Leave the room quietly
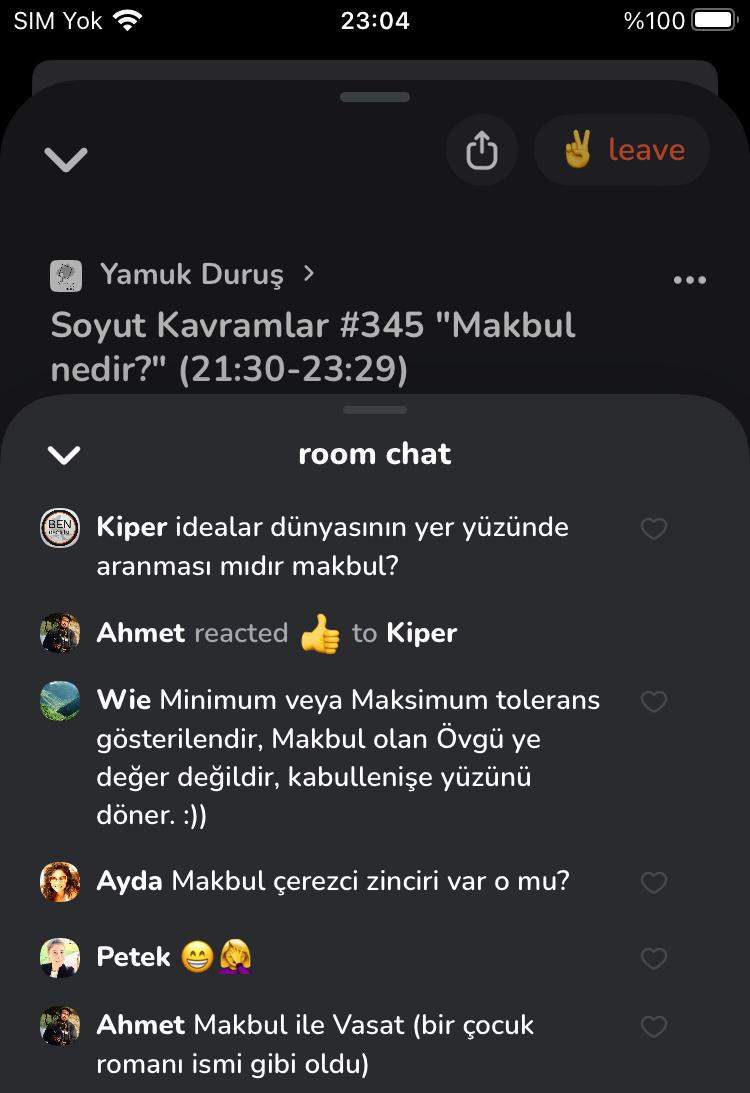The width and height of the screenshot is (750, 1093). [622, 151]
